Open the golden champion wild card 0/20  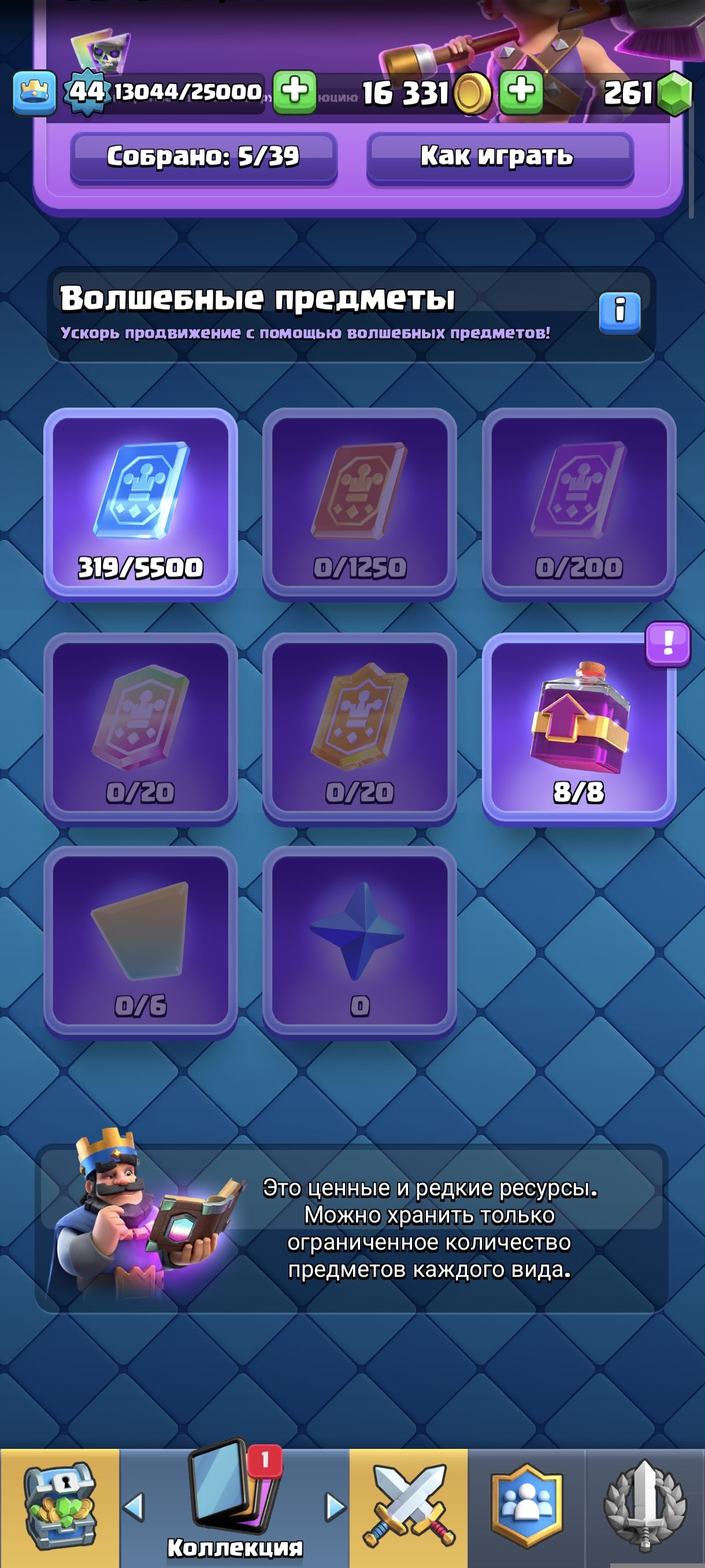click(359, 728)
